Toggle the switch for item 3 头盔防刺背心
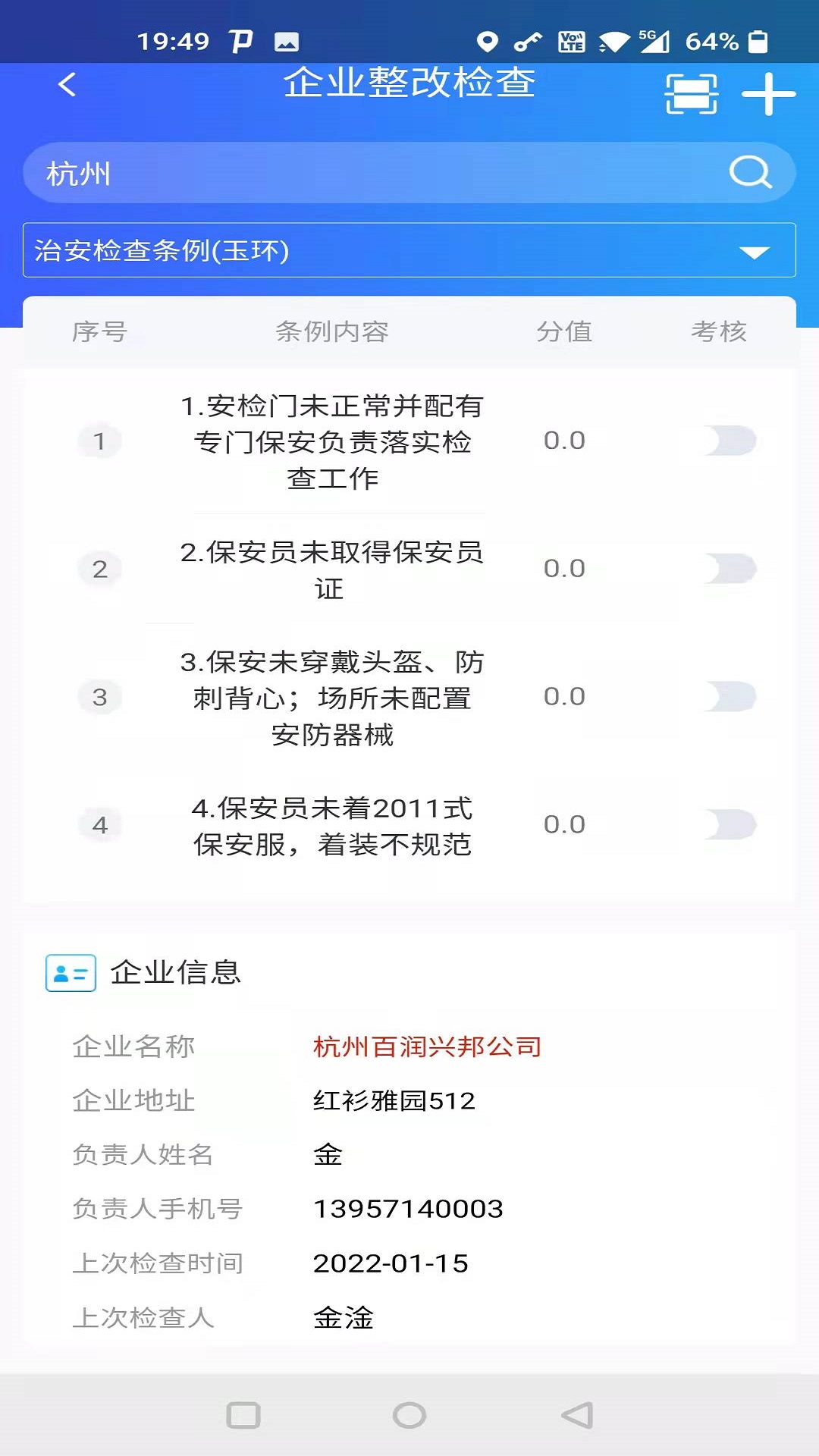This screenshot has width=819, height=1456. pos(730,697)
